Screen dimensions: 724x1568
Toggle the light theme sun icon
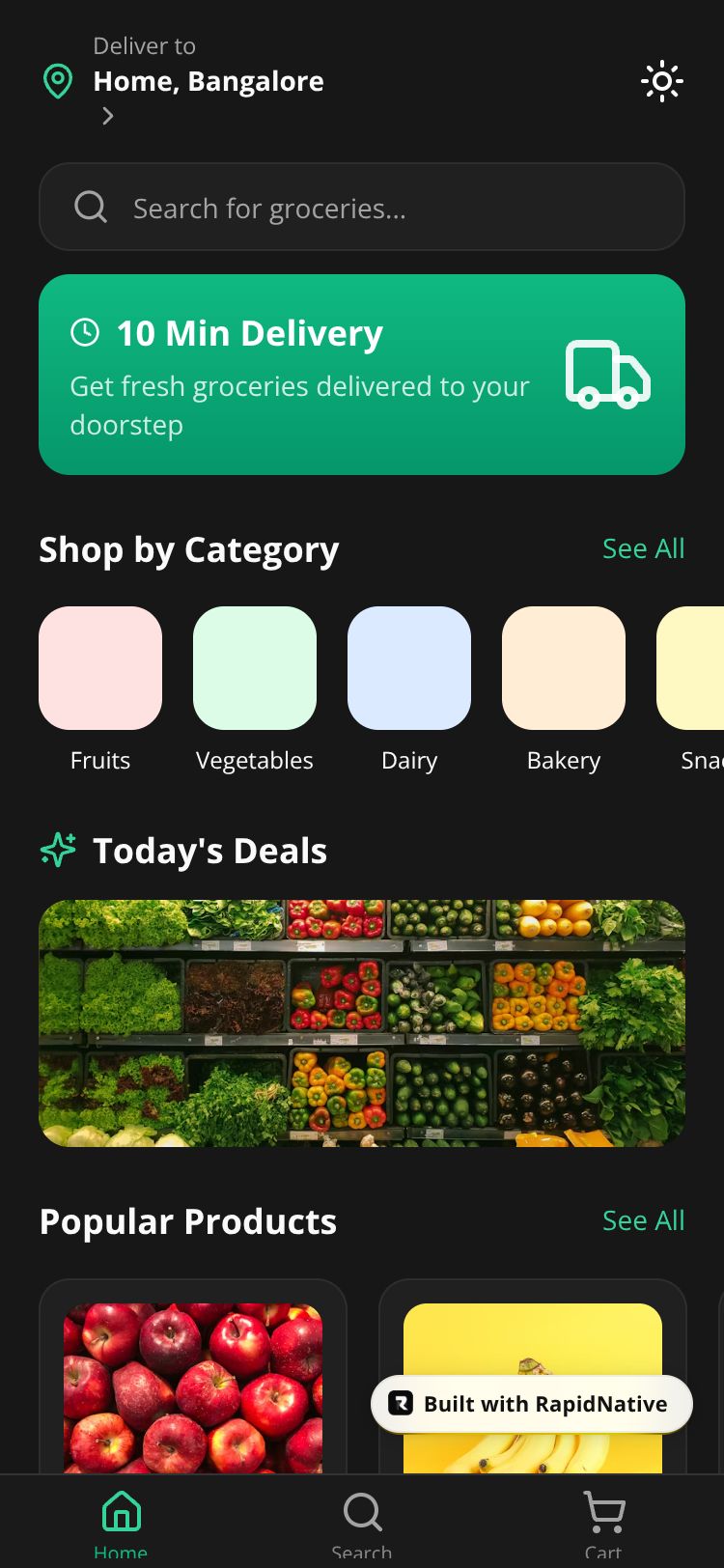[662, 82]
